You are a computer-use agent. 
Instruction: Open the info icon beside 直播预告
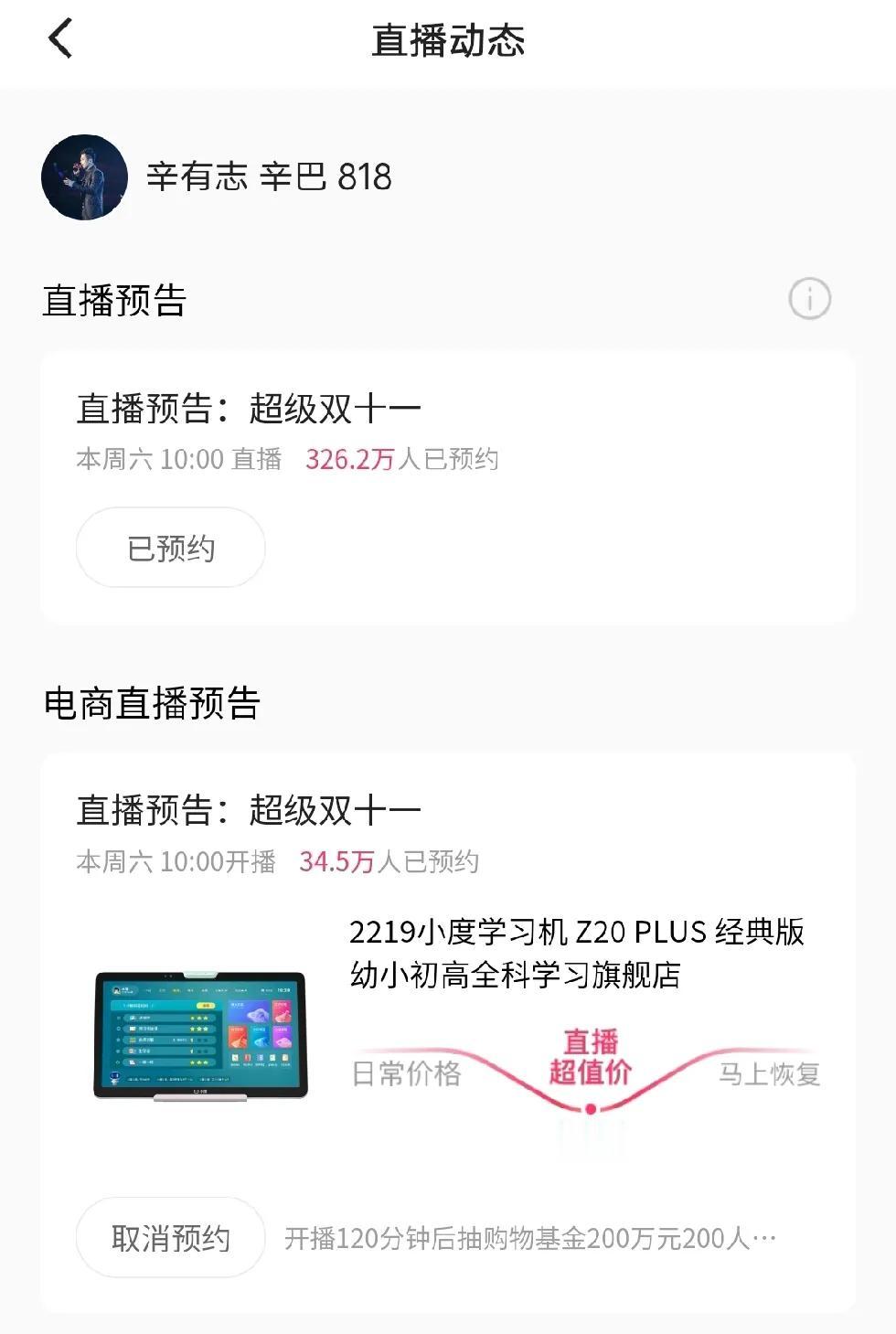coord(808,298)
